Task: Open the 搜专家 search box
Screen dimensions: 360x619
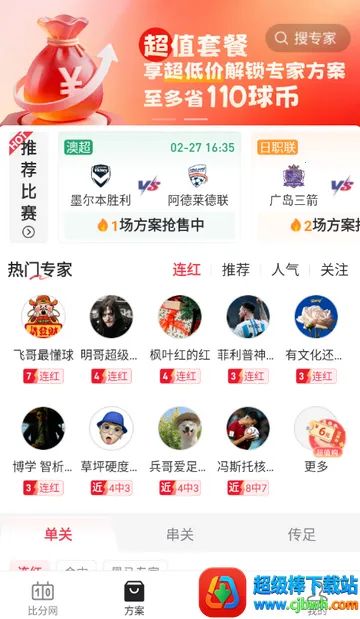Action: click(308, 38)
